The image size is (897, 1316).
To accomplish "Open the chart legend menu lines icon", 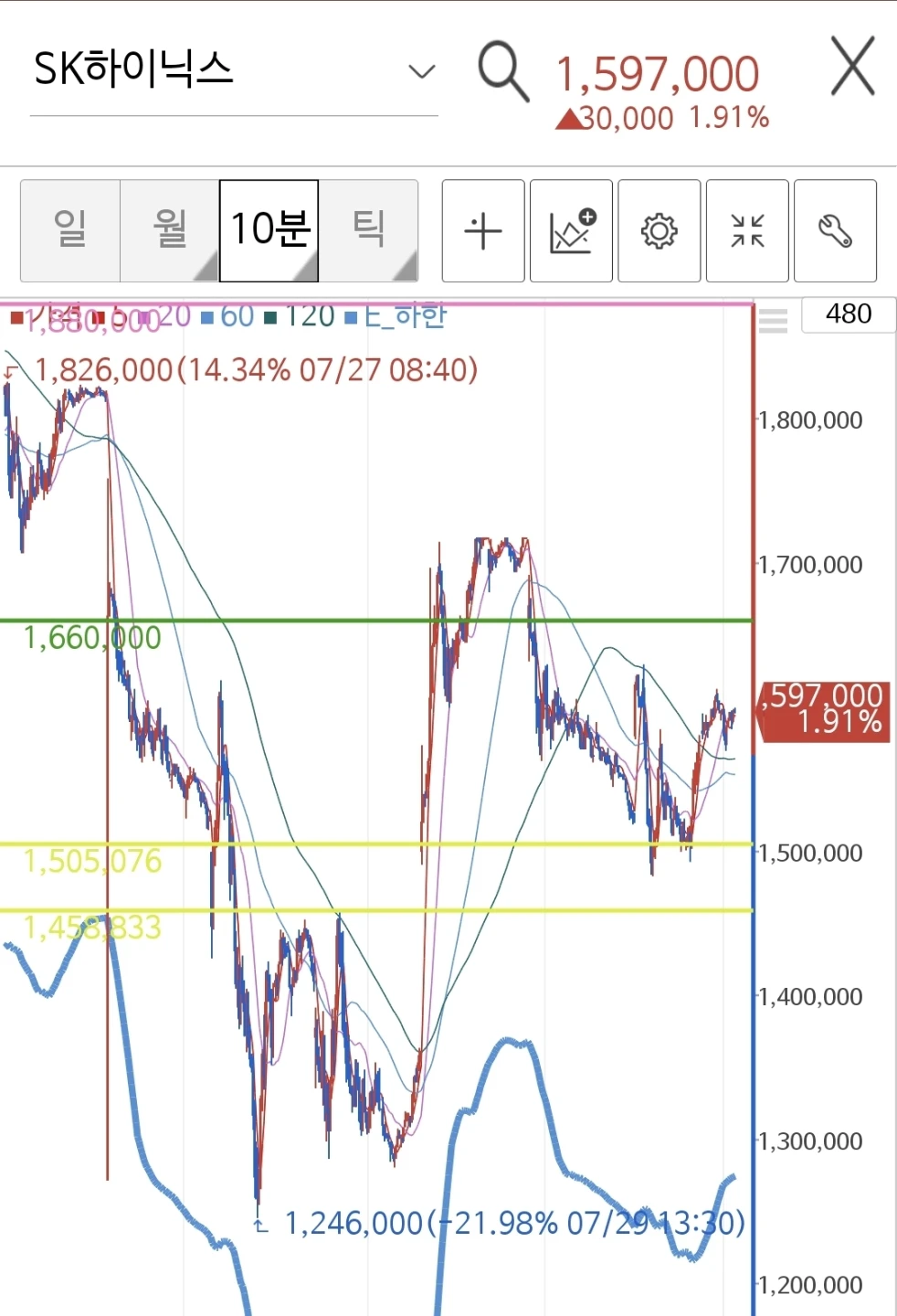I will (x=773, y=321).
